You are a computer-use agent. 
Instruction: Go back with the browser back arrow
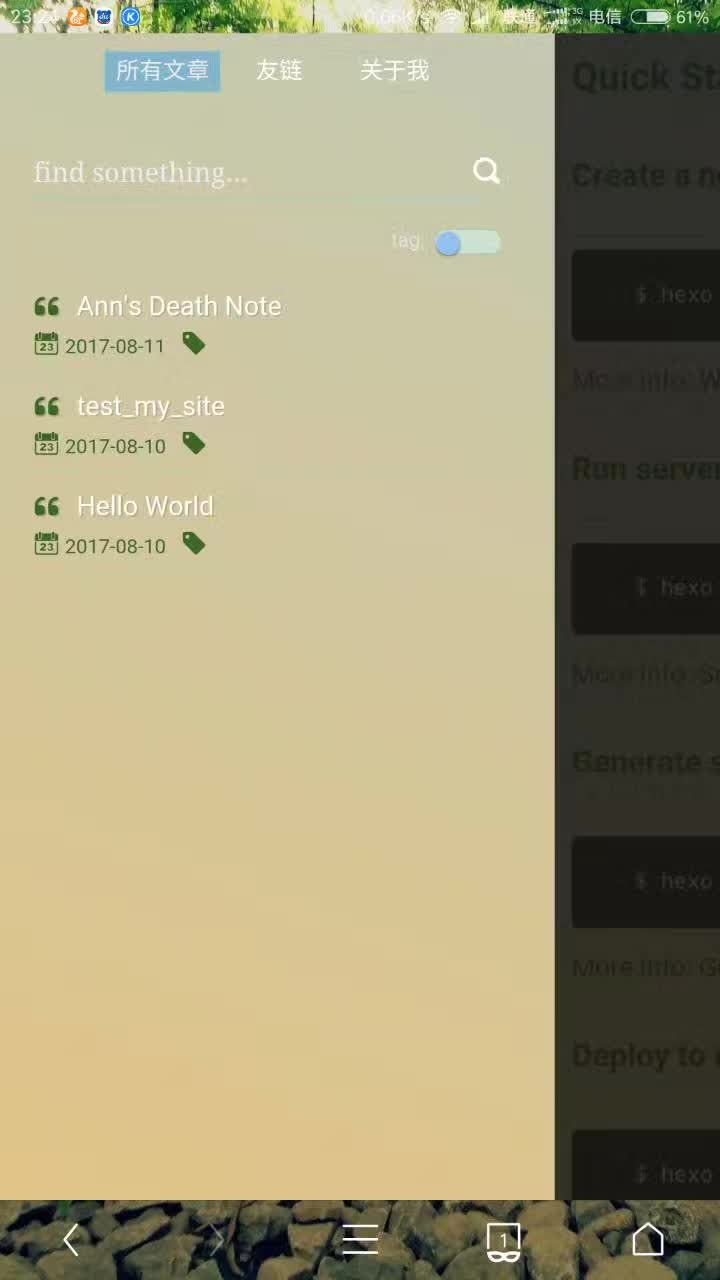71,1240
